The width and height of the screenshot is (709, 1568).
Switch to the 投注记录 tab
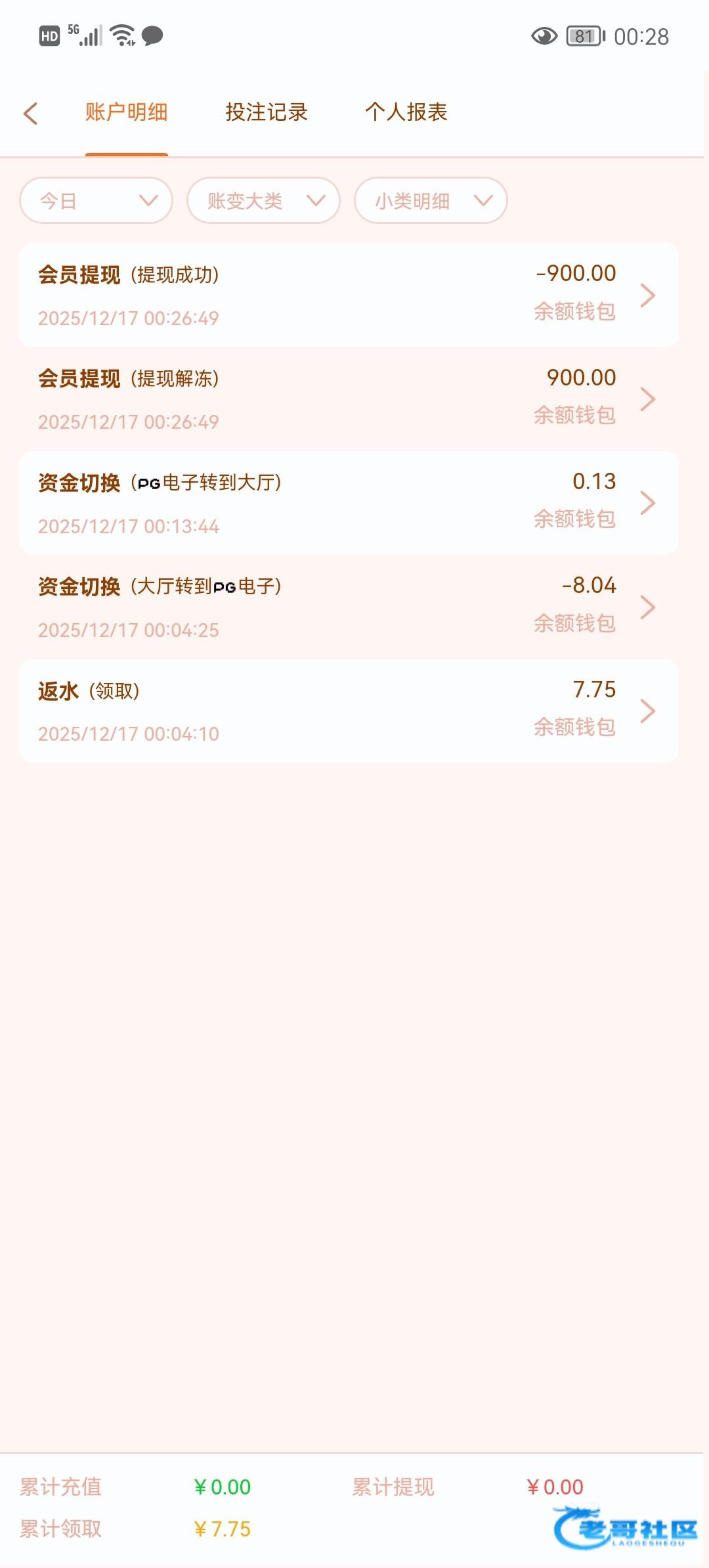266,112
